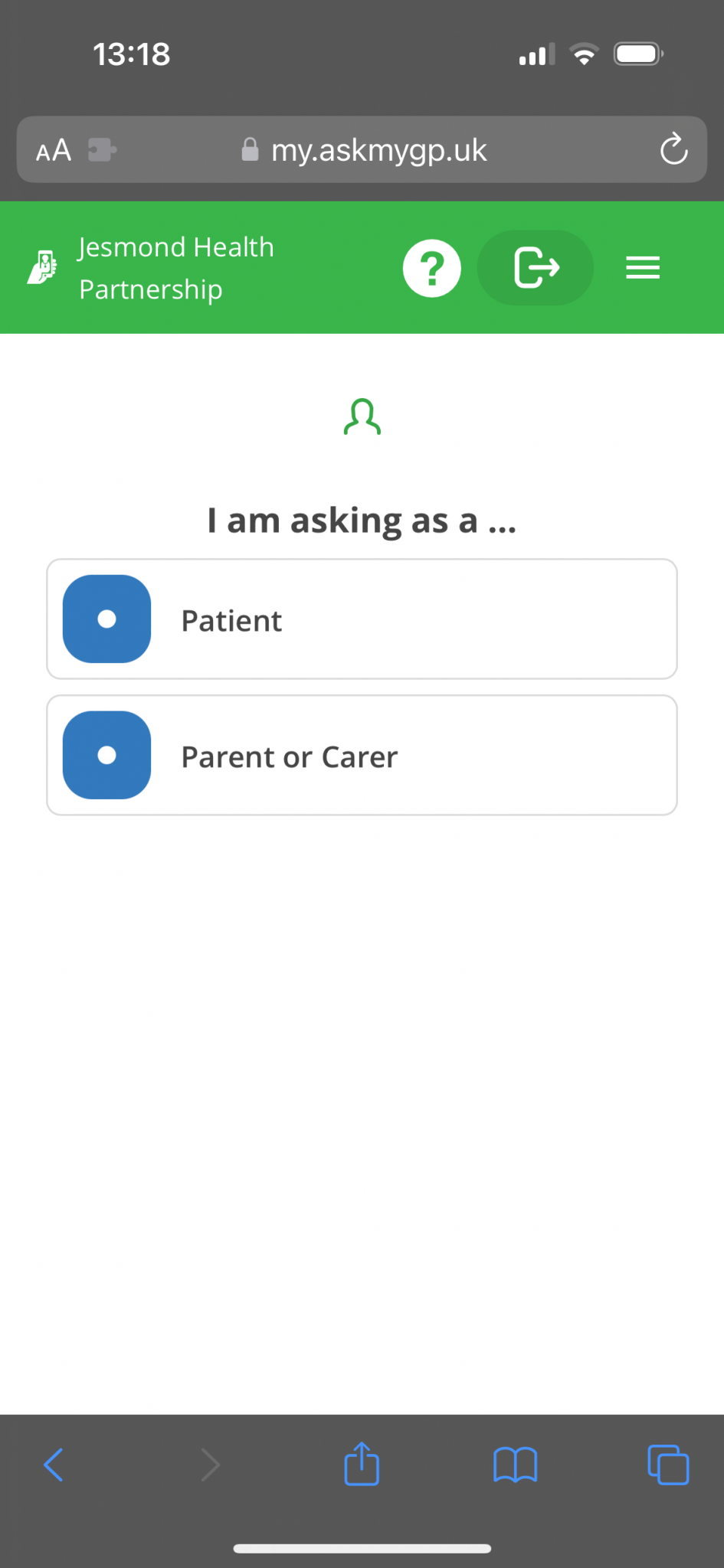The image size is (724, 1568).
Task: Navigate back using the Safari back arrow
Action: [x=53, y=1464]
